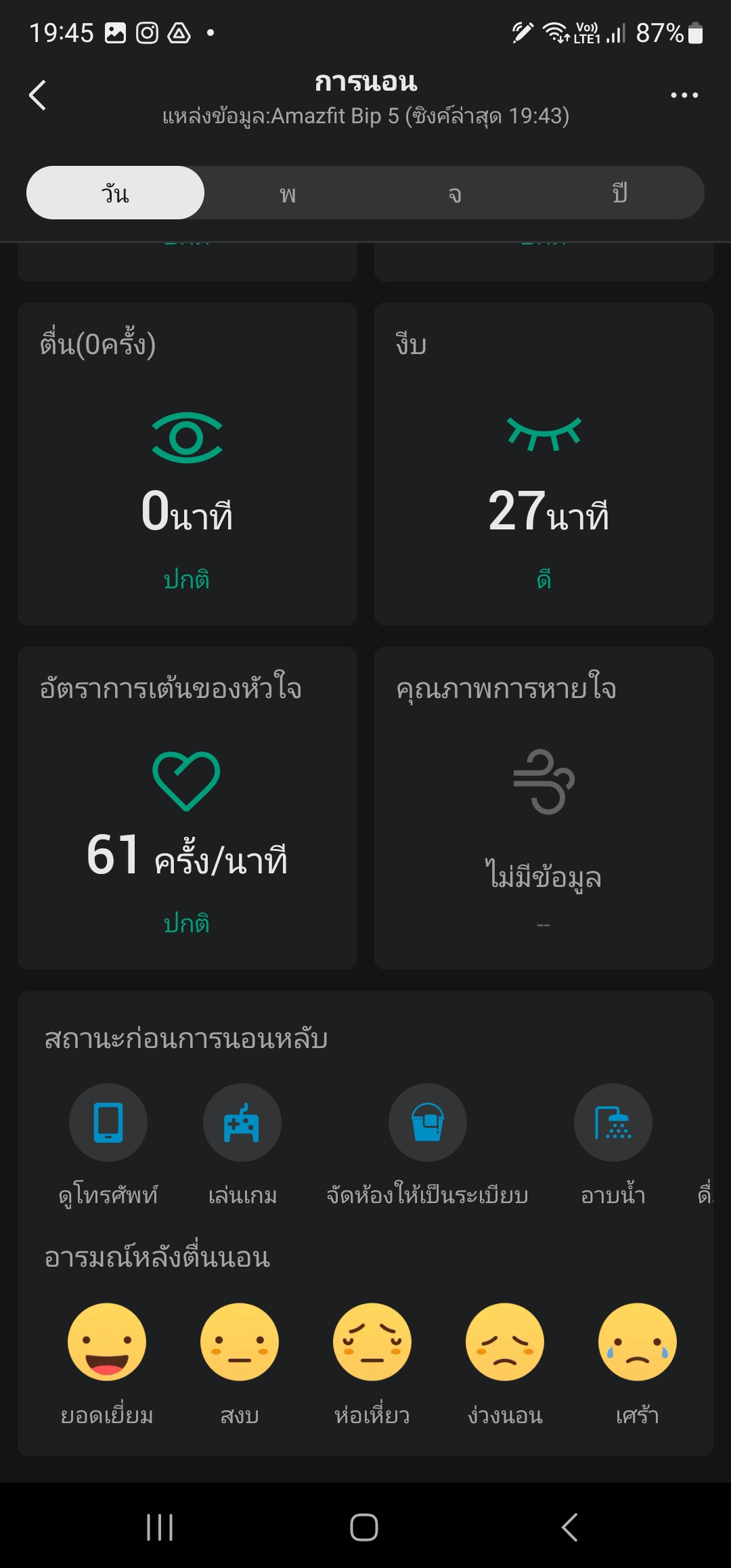Choose the ยอดเยี่ยม wake-up mood
The image size is (731, 1568).
pyautogui.click(x=107, y=1342)
